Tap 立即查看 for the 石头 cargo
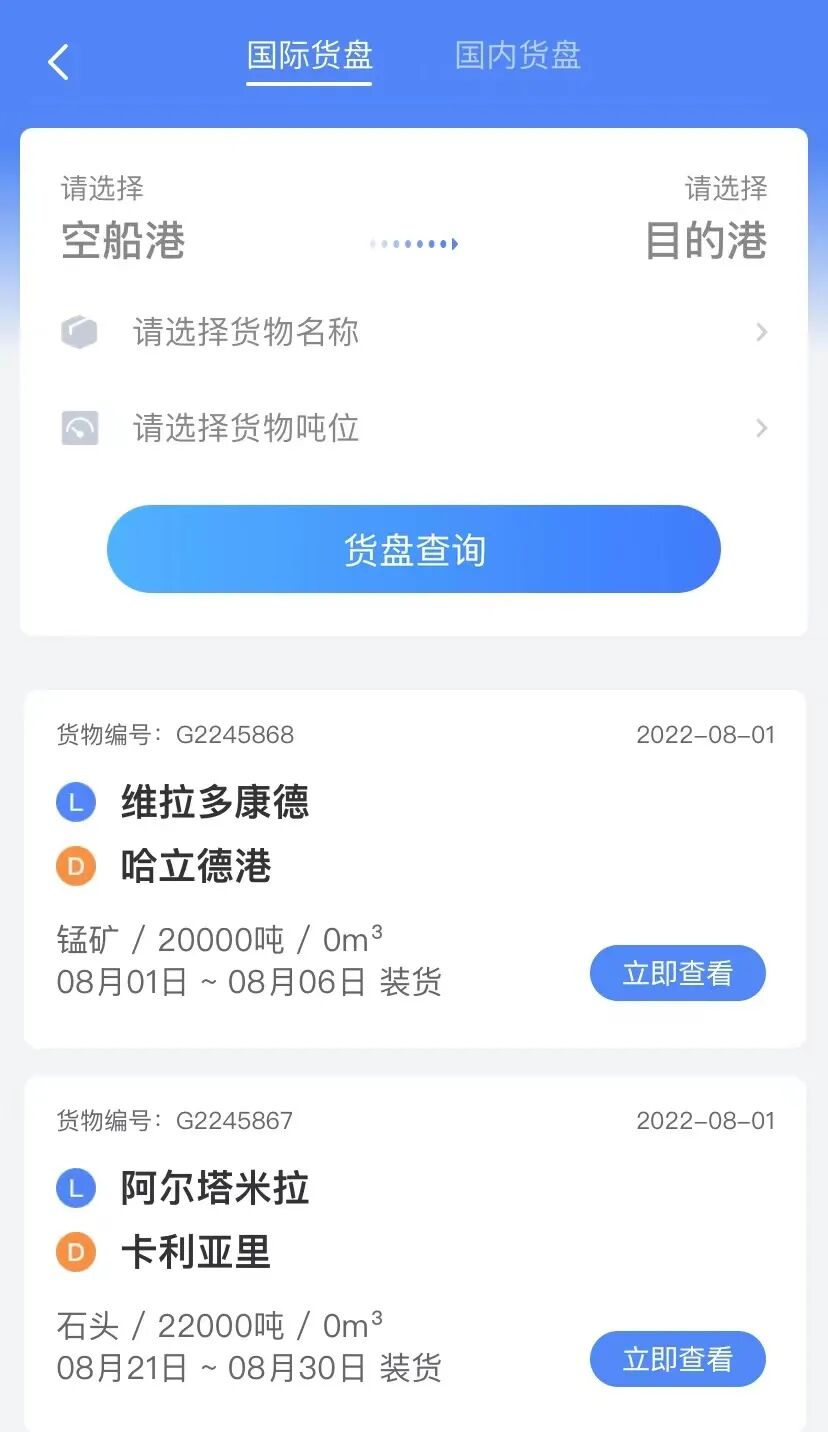Screen dimensions: 828x1432 (x=678, y=1359)
